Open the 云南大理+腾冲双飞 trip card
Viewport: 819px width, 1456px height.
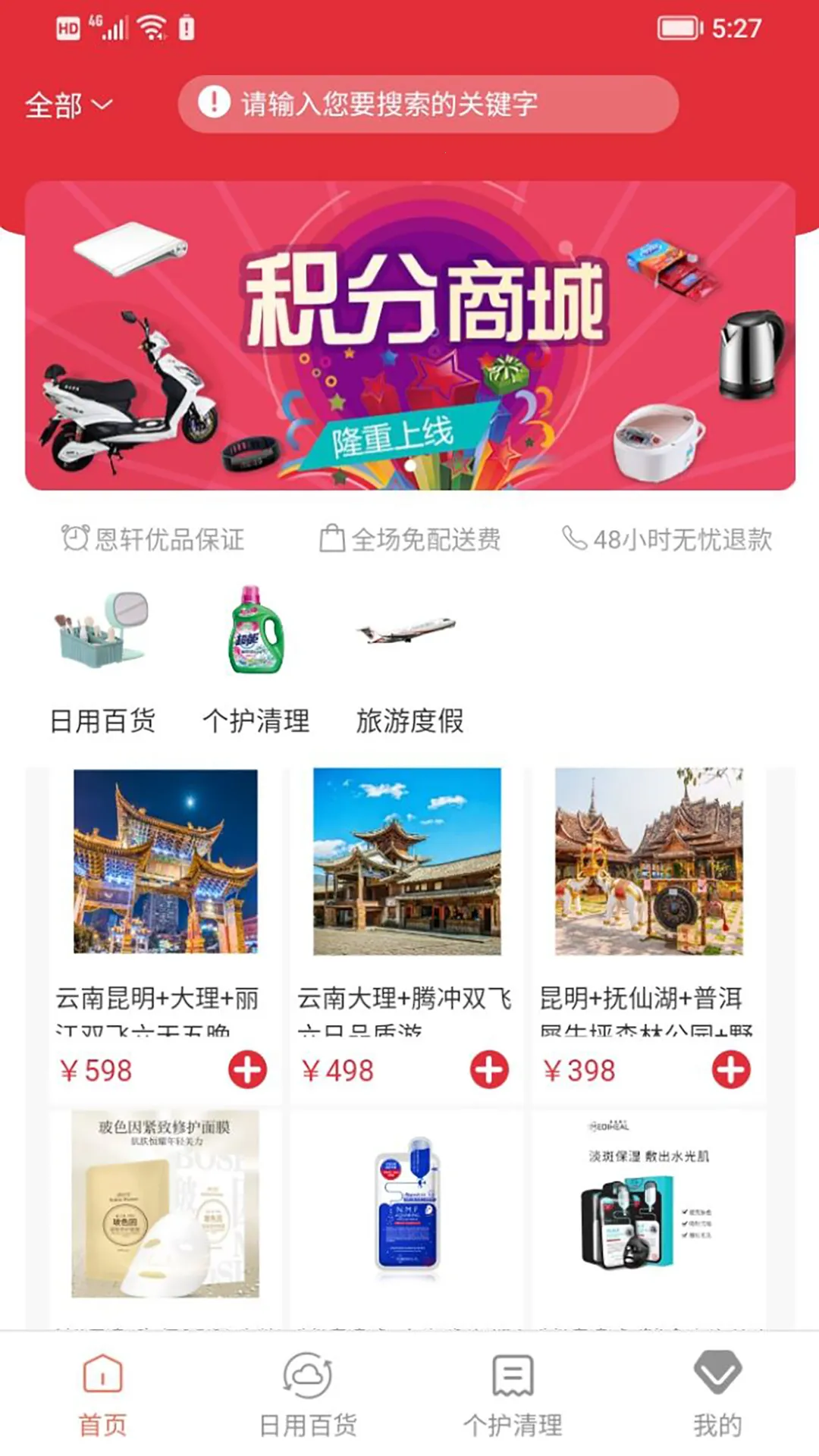tap(407, 861)
